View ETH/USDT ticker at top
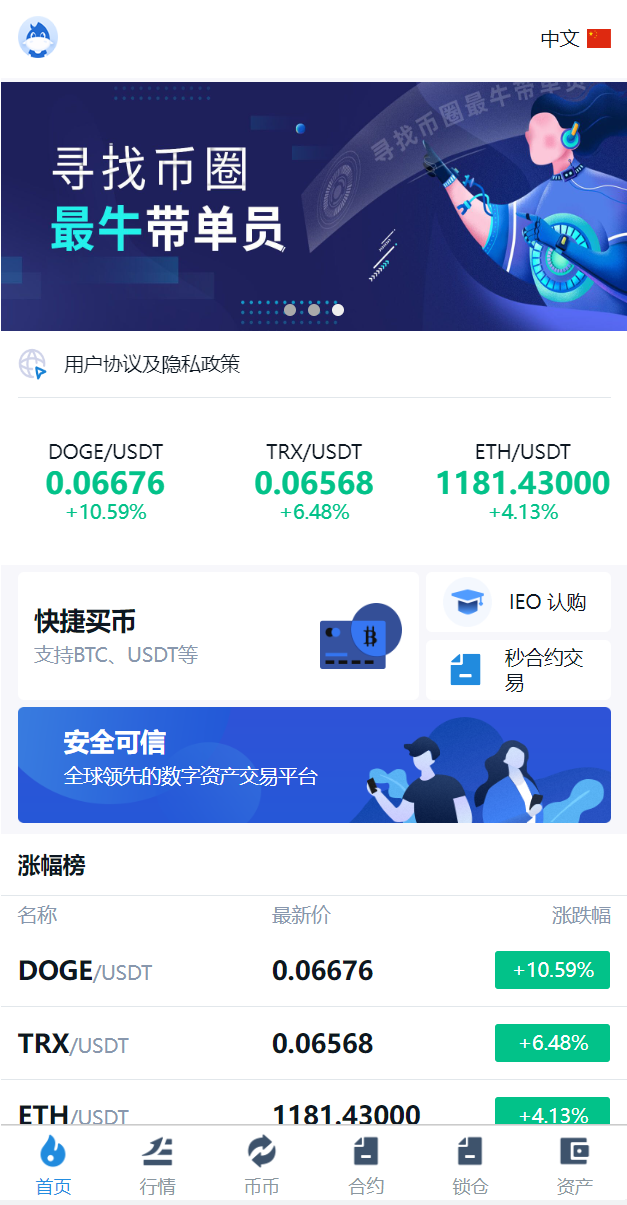This screenshot has height=1205, width=627. [522, 482]
